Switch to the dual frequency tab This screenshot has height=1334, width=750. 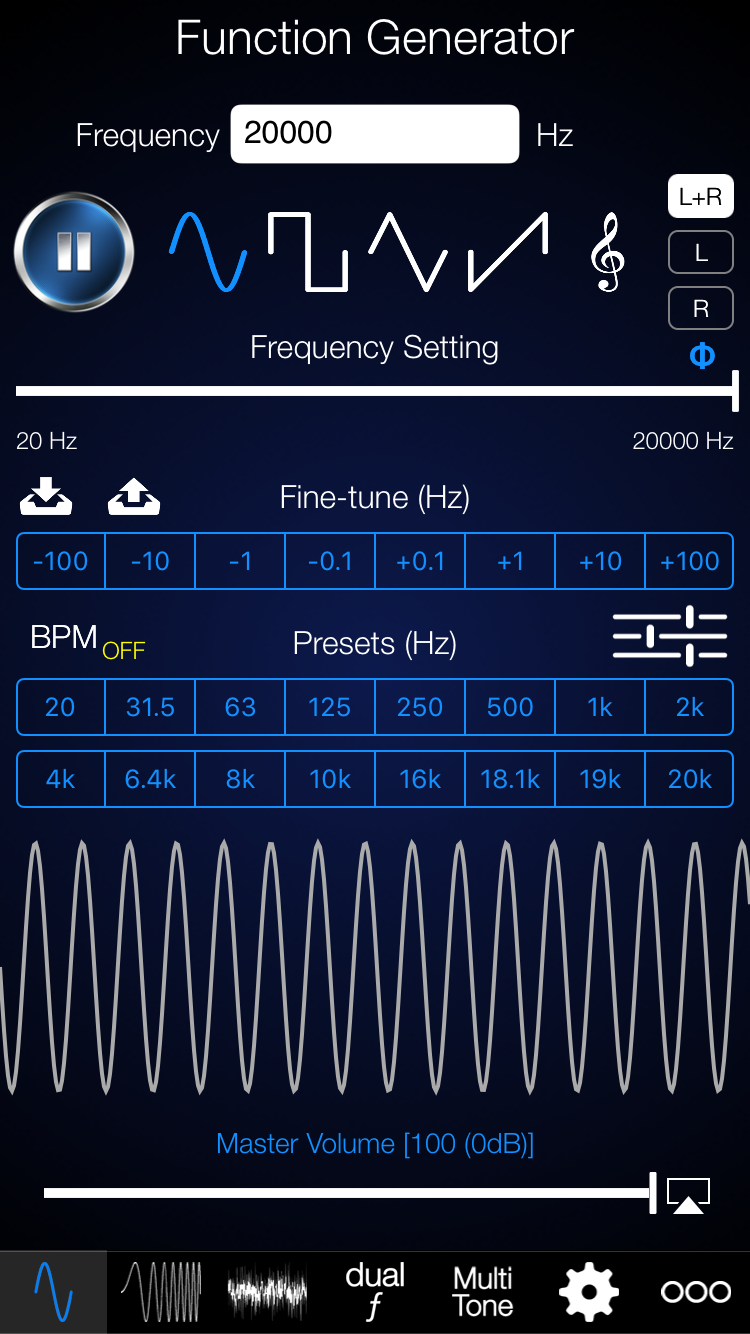375,1292
